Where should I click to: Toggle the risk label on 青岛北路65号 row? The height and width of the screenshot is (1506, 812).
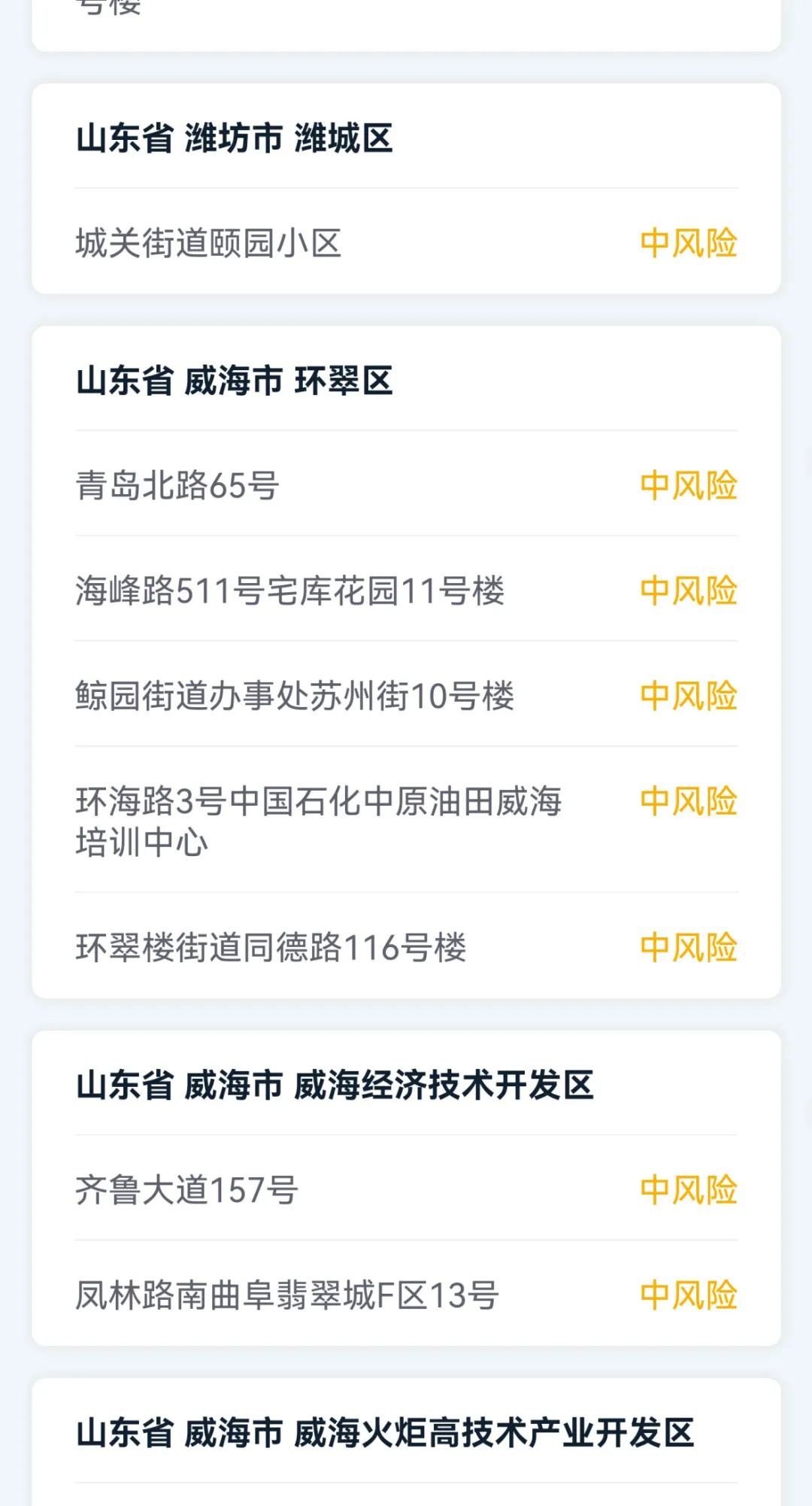coord(689,484)
